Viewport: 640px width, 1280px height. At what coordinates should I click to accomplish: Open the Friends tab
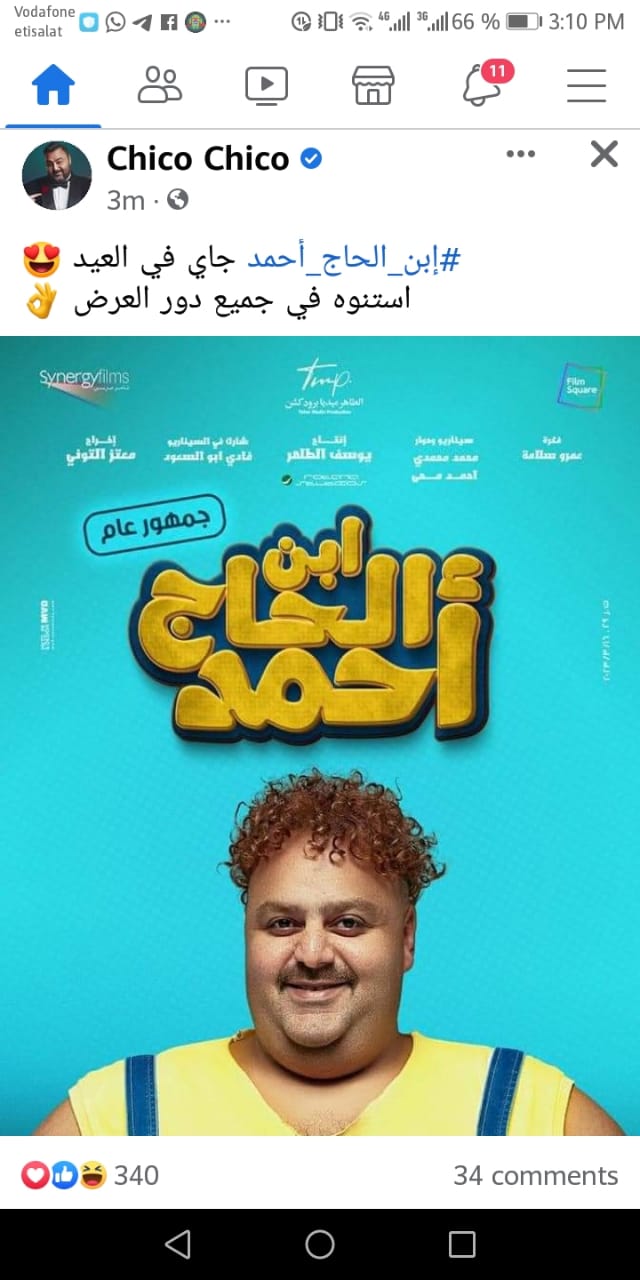pos(159,86)
